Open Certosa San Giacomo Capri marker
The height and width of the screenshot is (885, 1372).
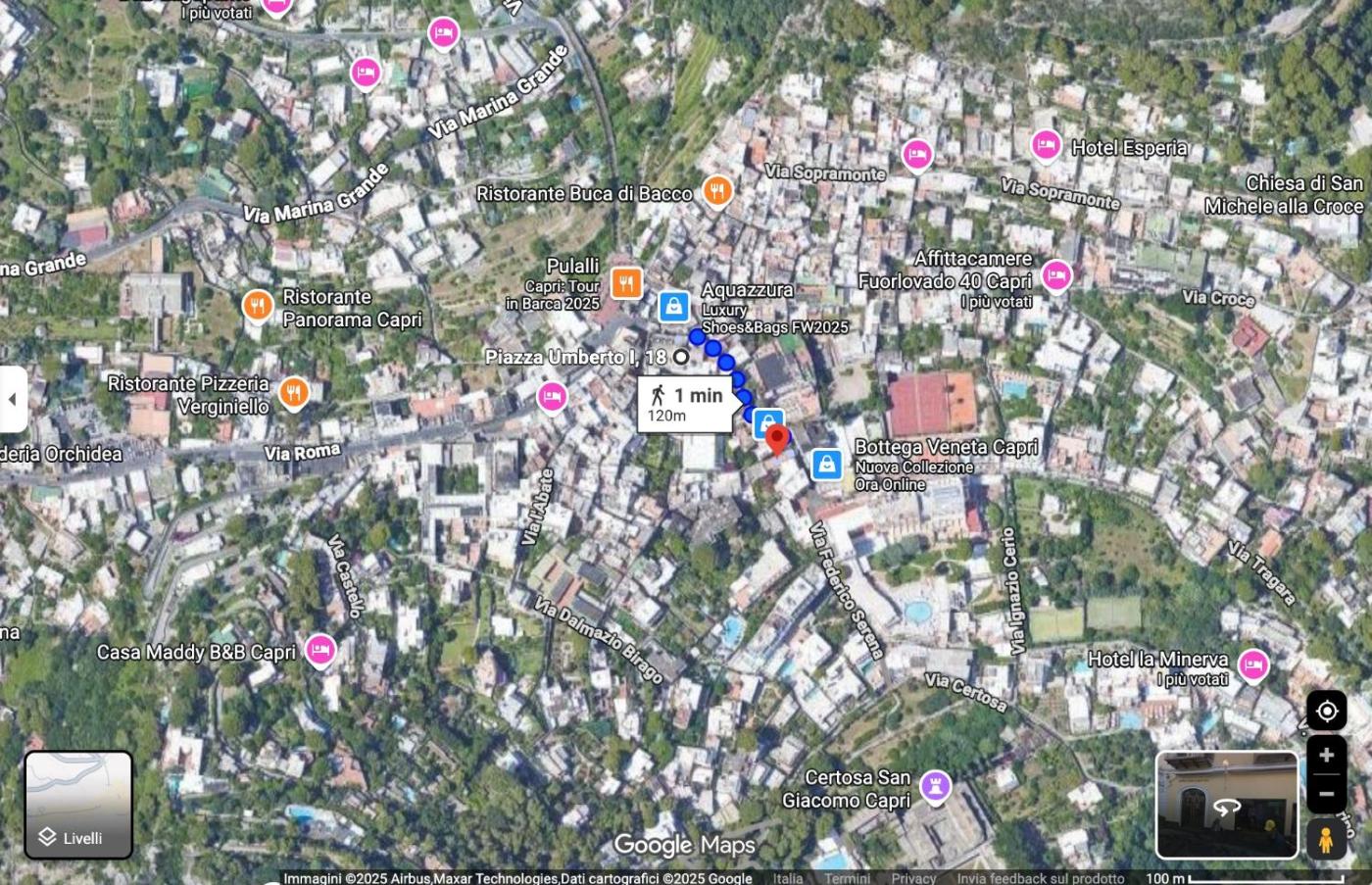point(935,785)
